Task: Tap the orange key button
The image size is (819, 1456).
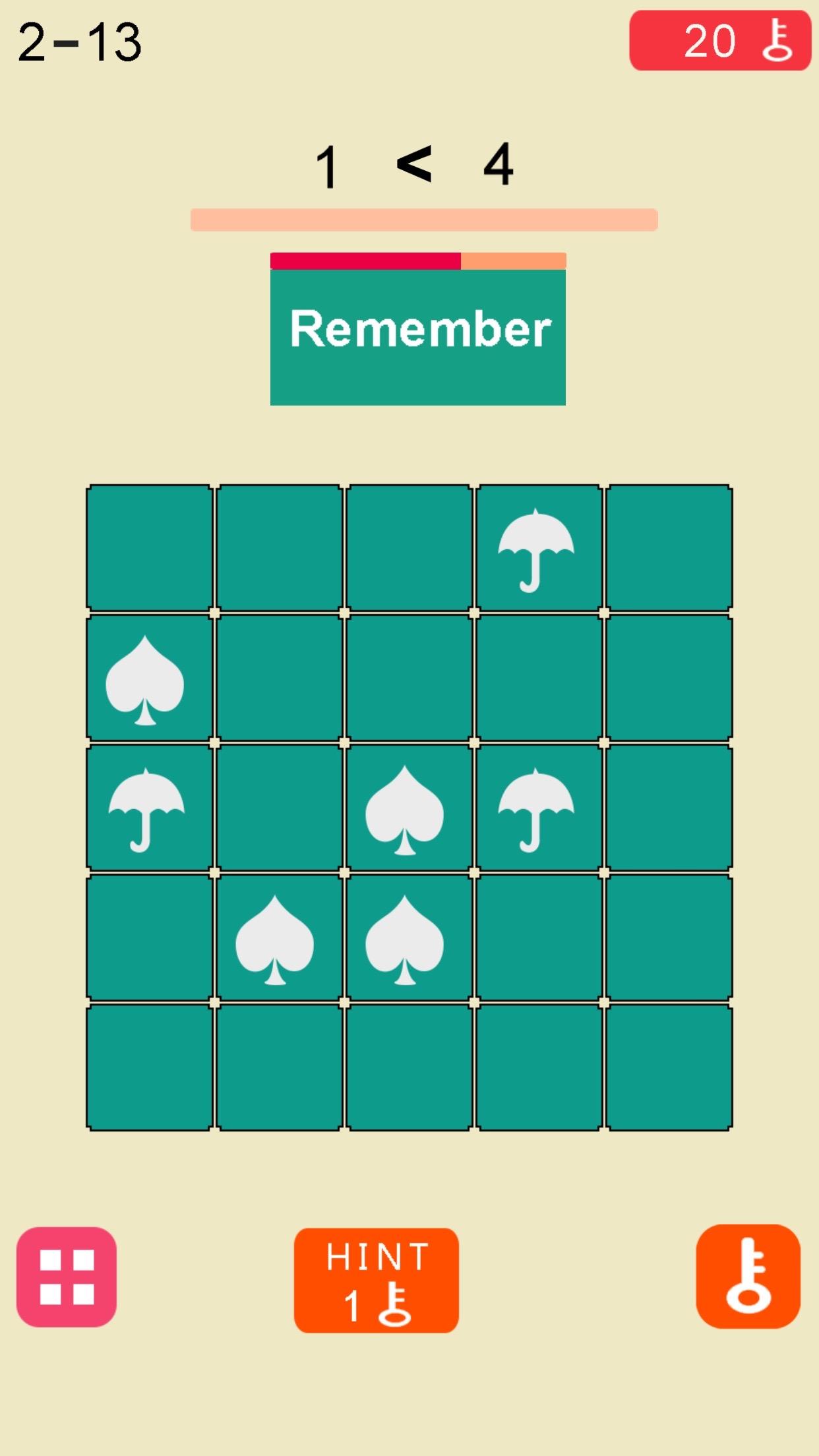Action: [748, 1276]
